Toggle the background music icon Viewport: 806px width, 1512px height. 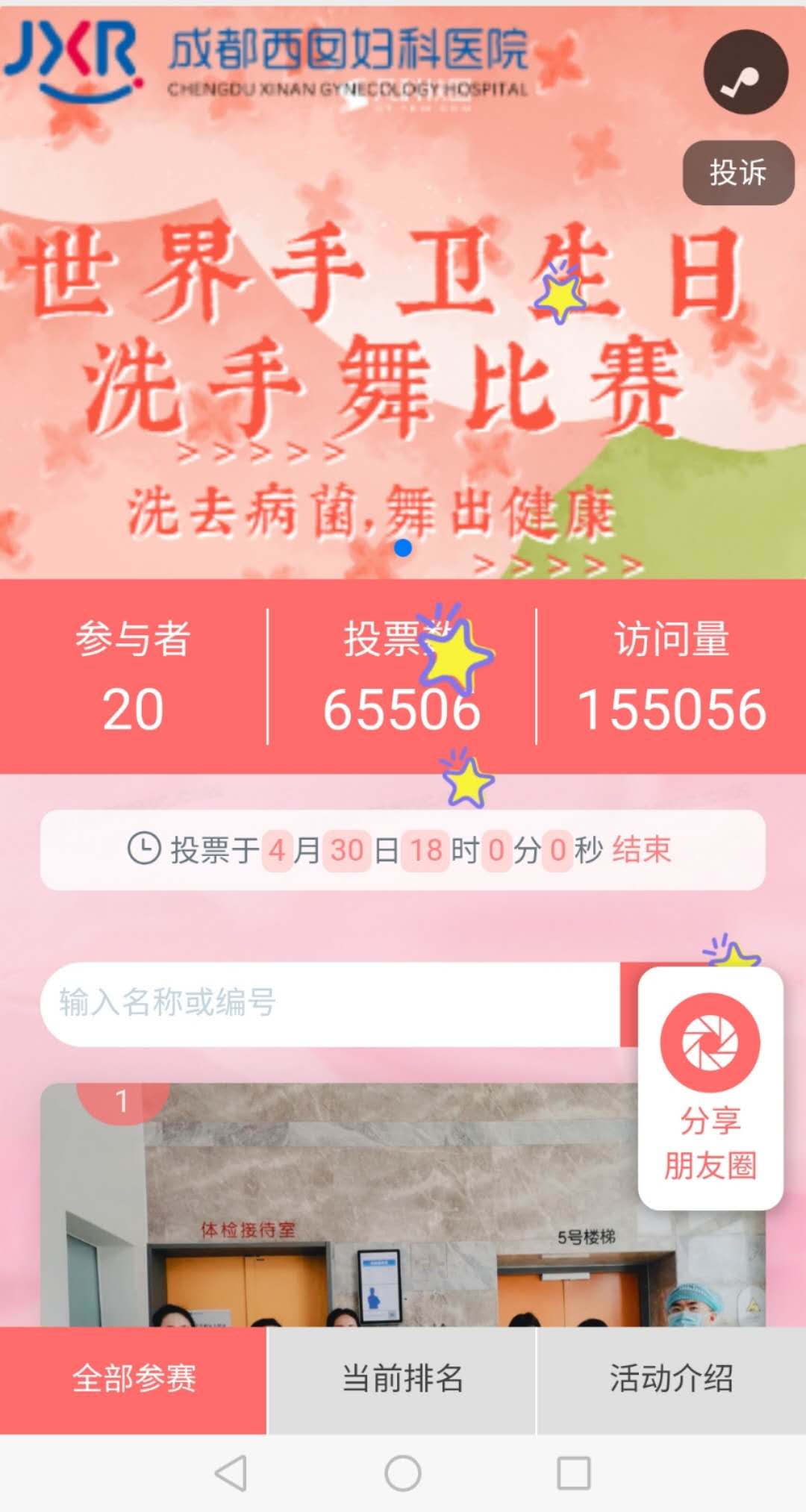click(746, 72)
